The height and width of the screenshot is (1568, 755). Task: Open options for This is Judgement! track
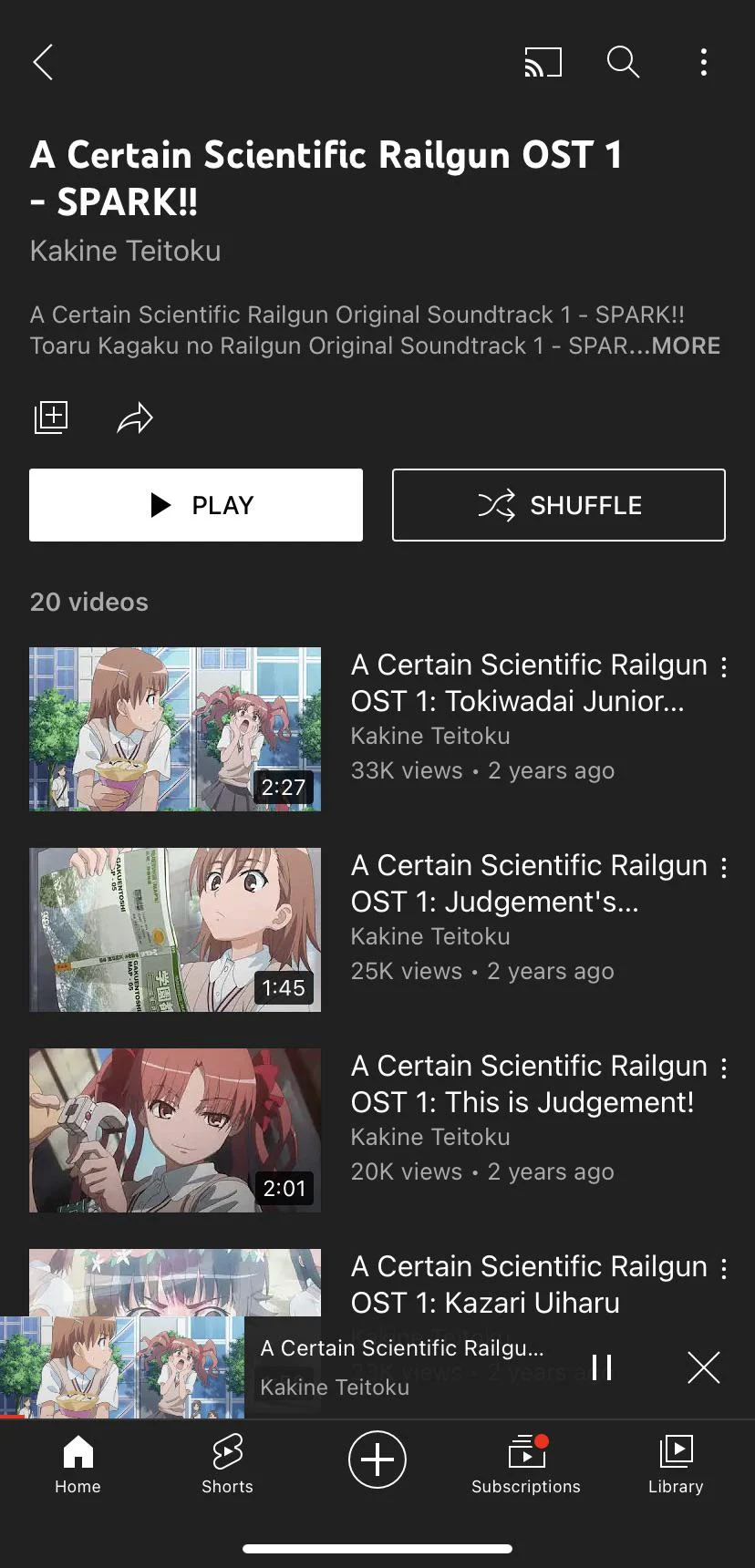723,1067
